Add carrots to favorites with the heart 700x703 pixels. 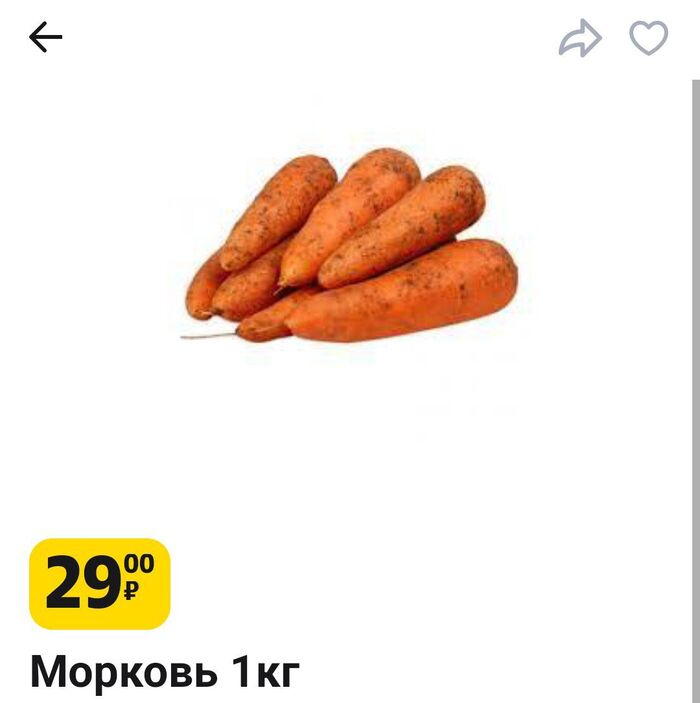tap(648, 38)
